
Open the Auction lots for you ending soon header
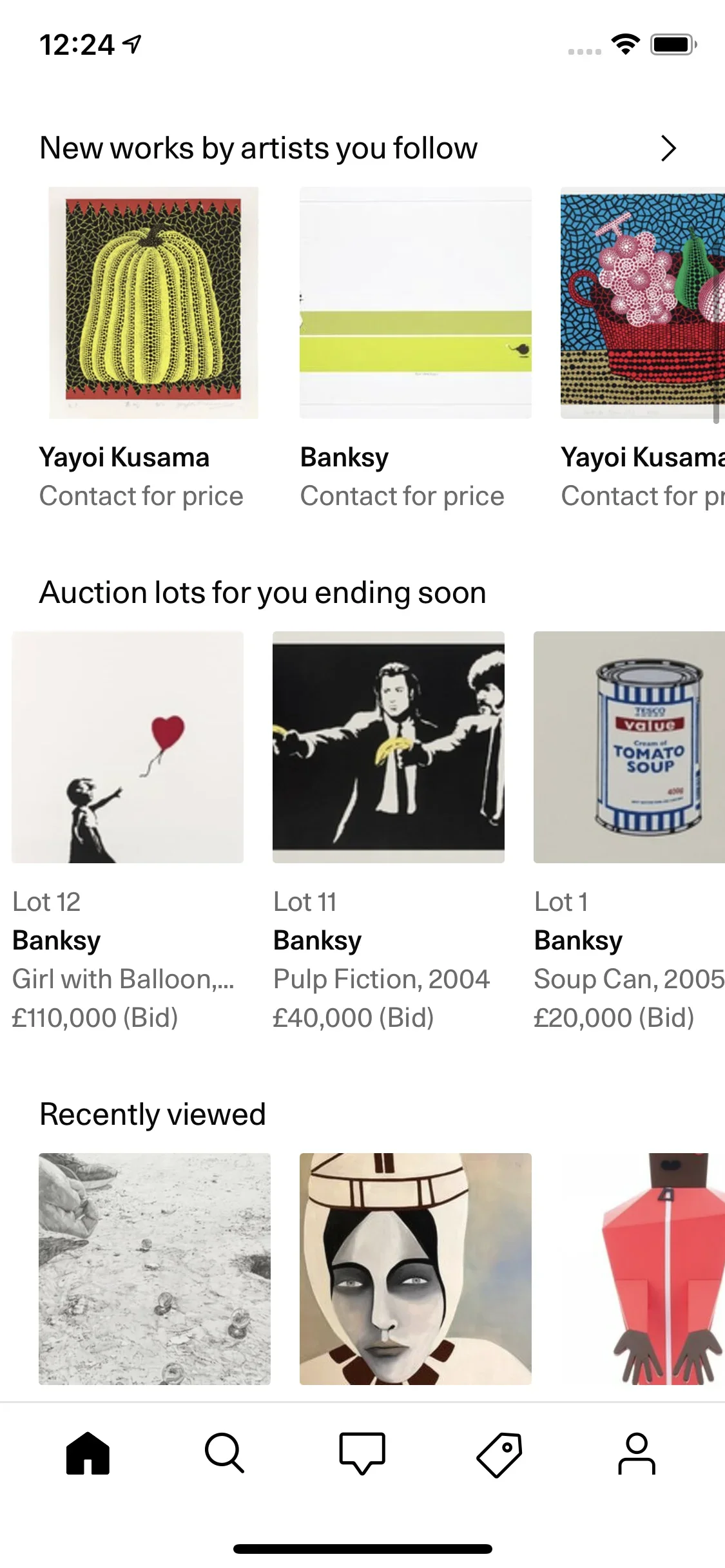coord(262,593)
